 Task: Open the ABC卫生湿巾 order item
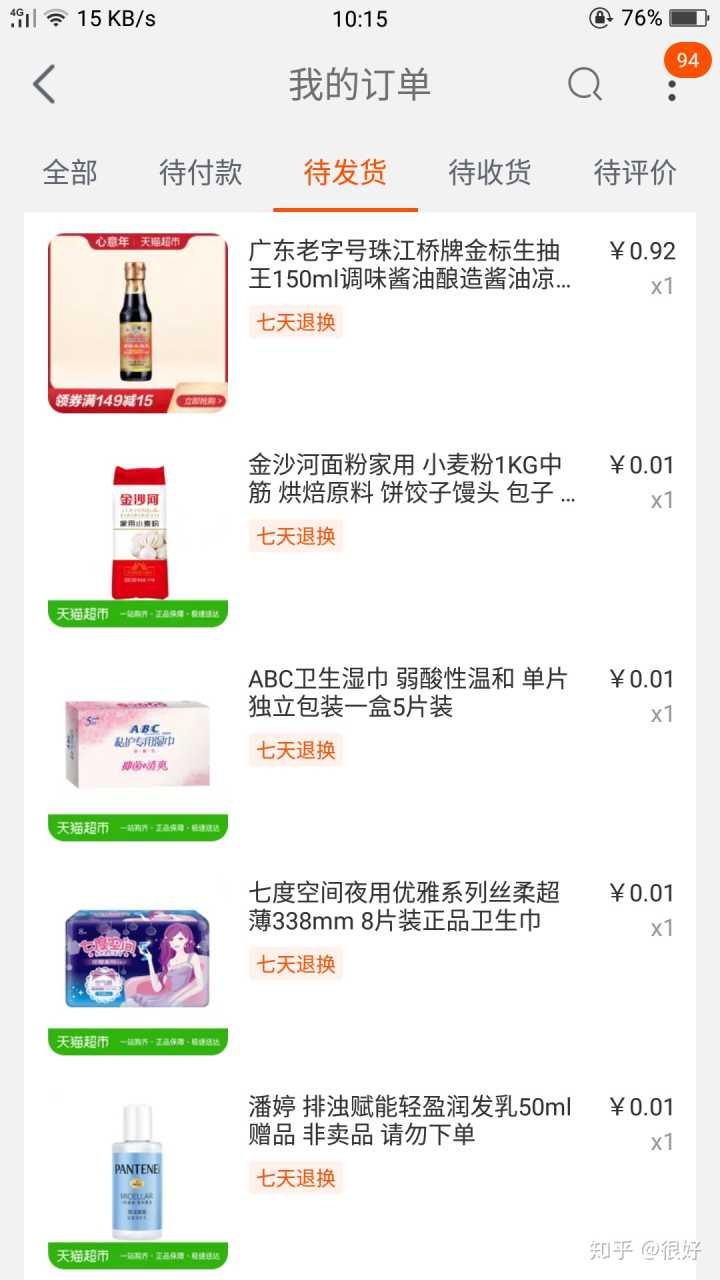pyautogui.click(x=410, y=694)
